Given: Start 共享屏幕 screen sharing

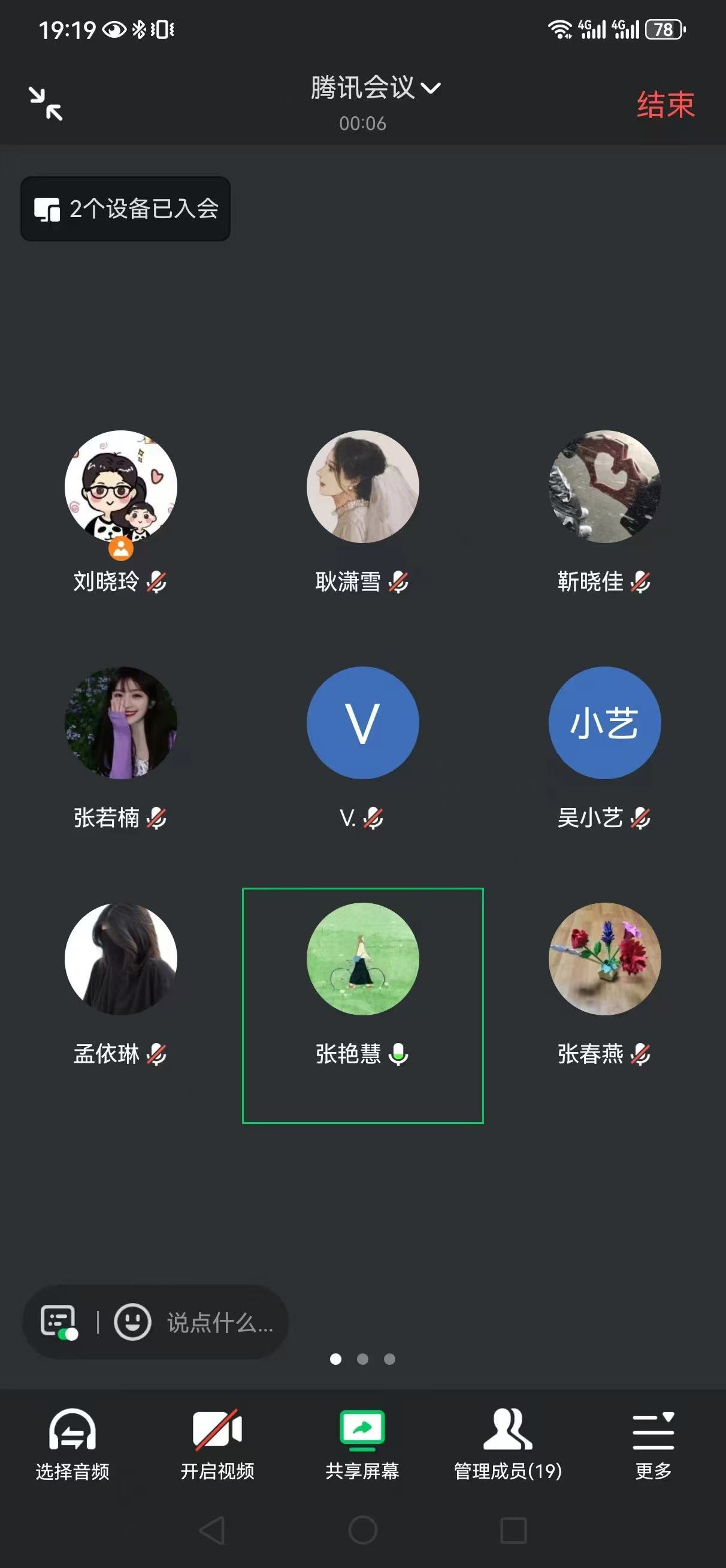Looking at the screenshot, I should 362,1444.
